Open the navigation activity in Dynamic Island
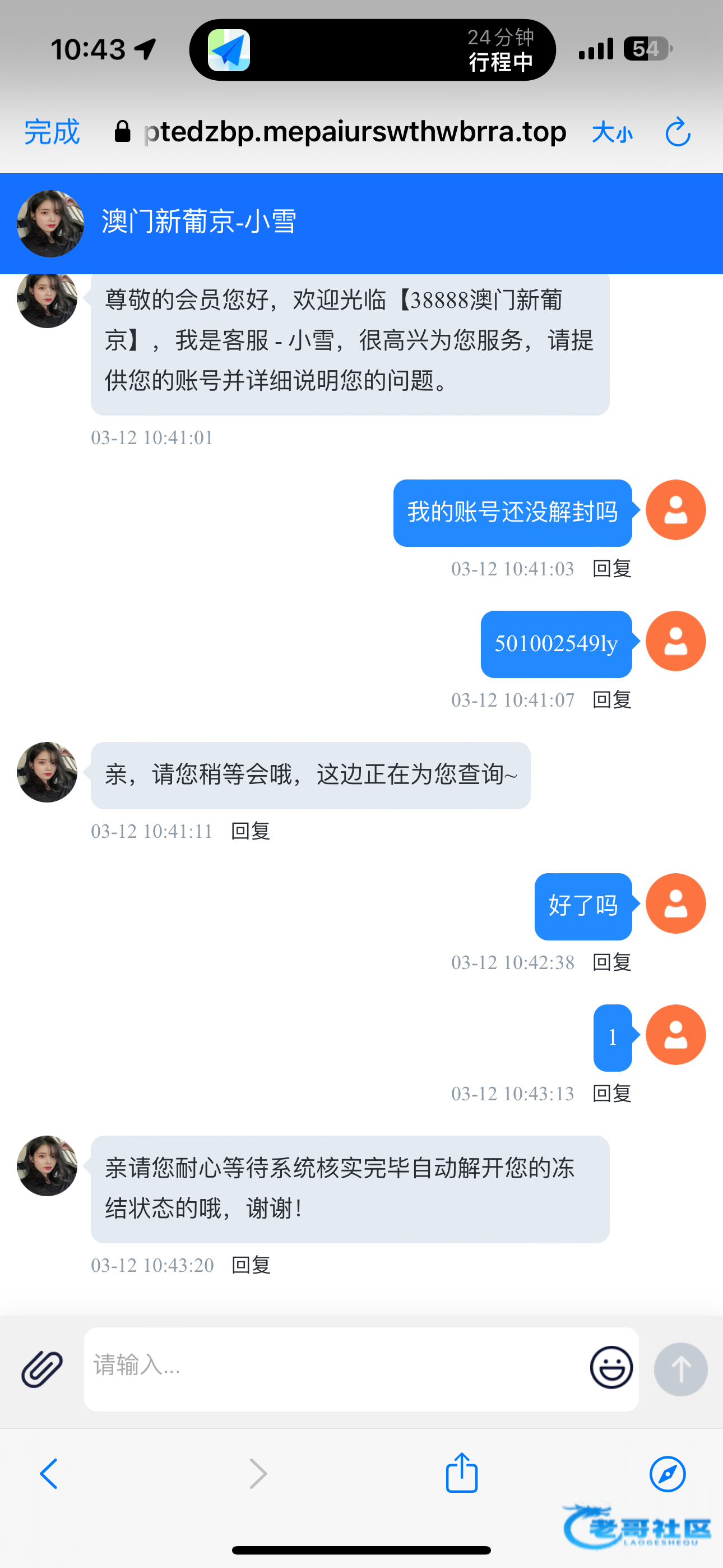Screen dimensions: 723x1568 (x=372, y=49)
